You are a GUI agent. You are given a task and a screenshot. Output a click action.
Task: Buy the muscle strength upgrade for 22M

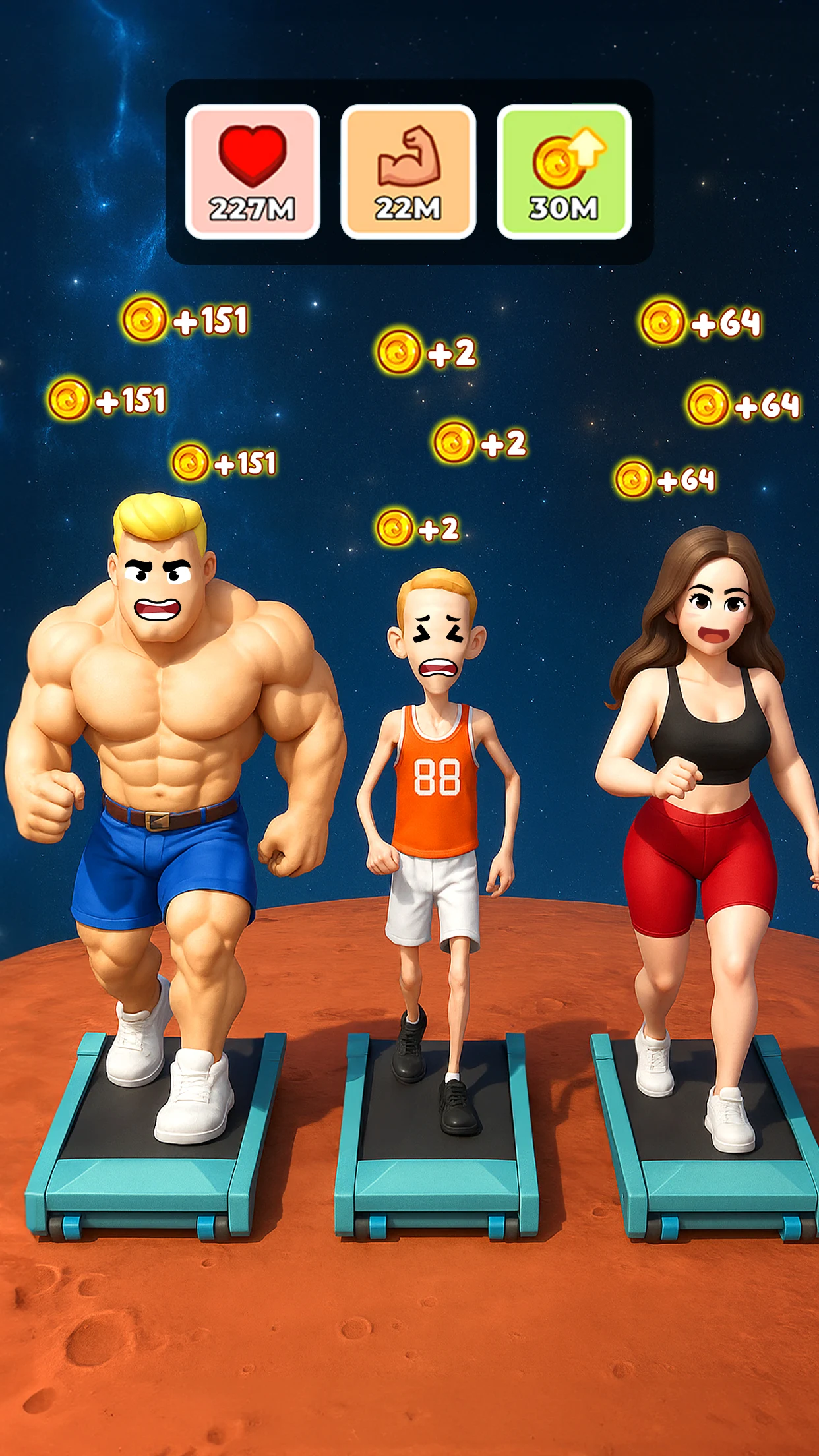click(408, 171)
